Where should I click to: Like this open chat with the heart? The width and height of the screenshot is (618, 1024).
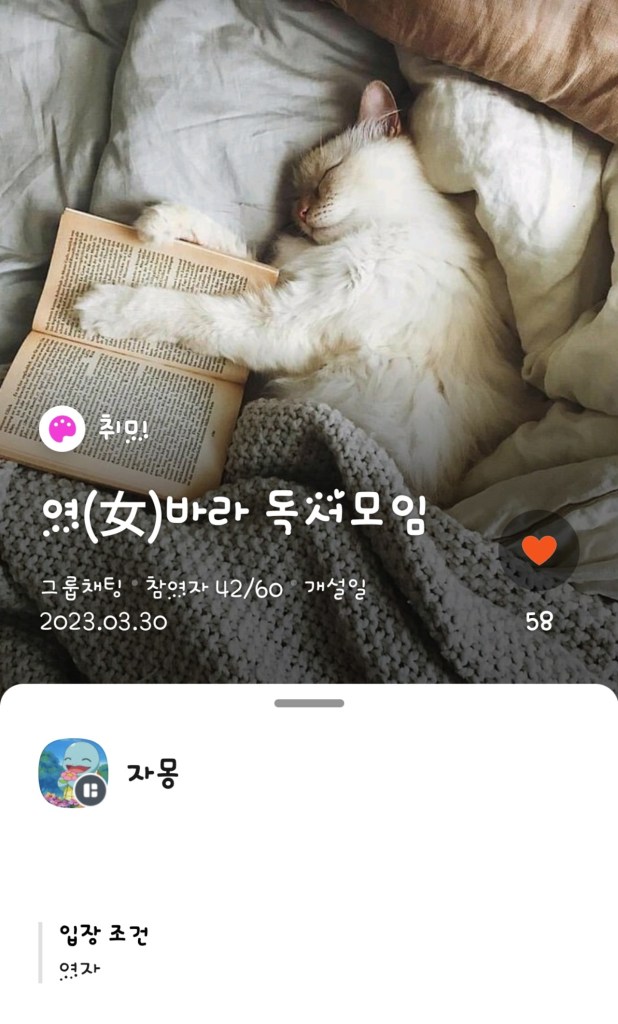tap(539, 550)
